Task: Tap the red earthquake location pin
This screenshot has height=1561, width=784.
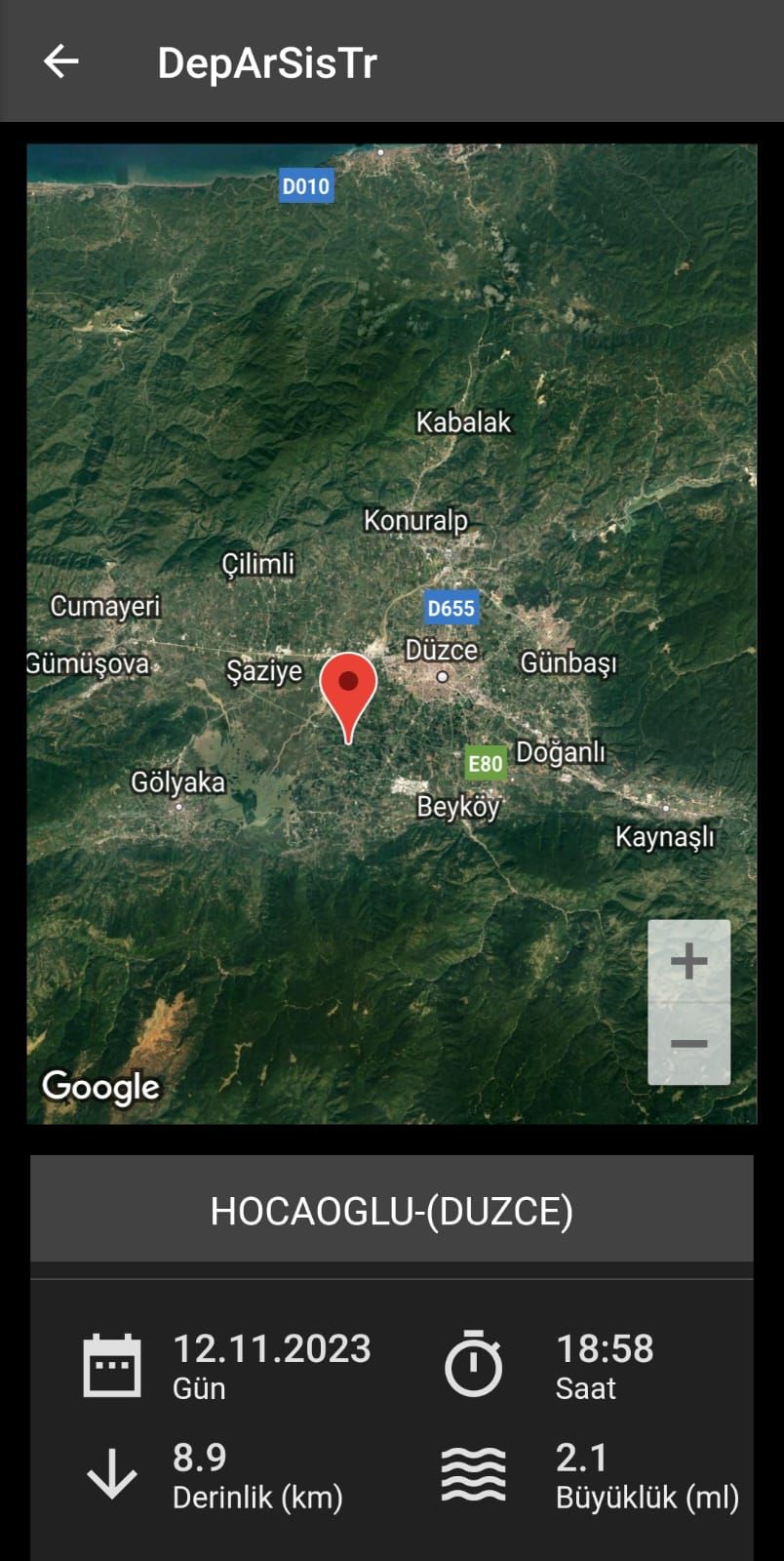Action: (x=348, y=688)
